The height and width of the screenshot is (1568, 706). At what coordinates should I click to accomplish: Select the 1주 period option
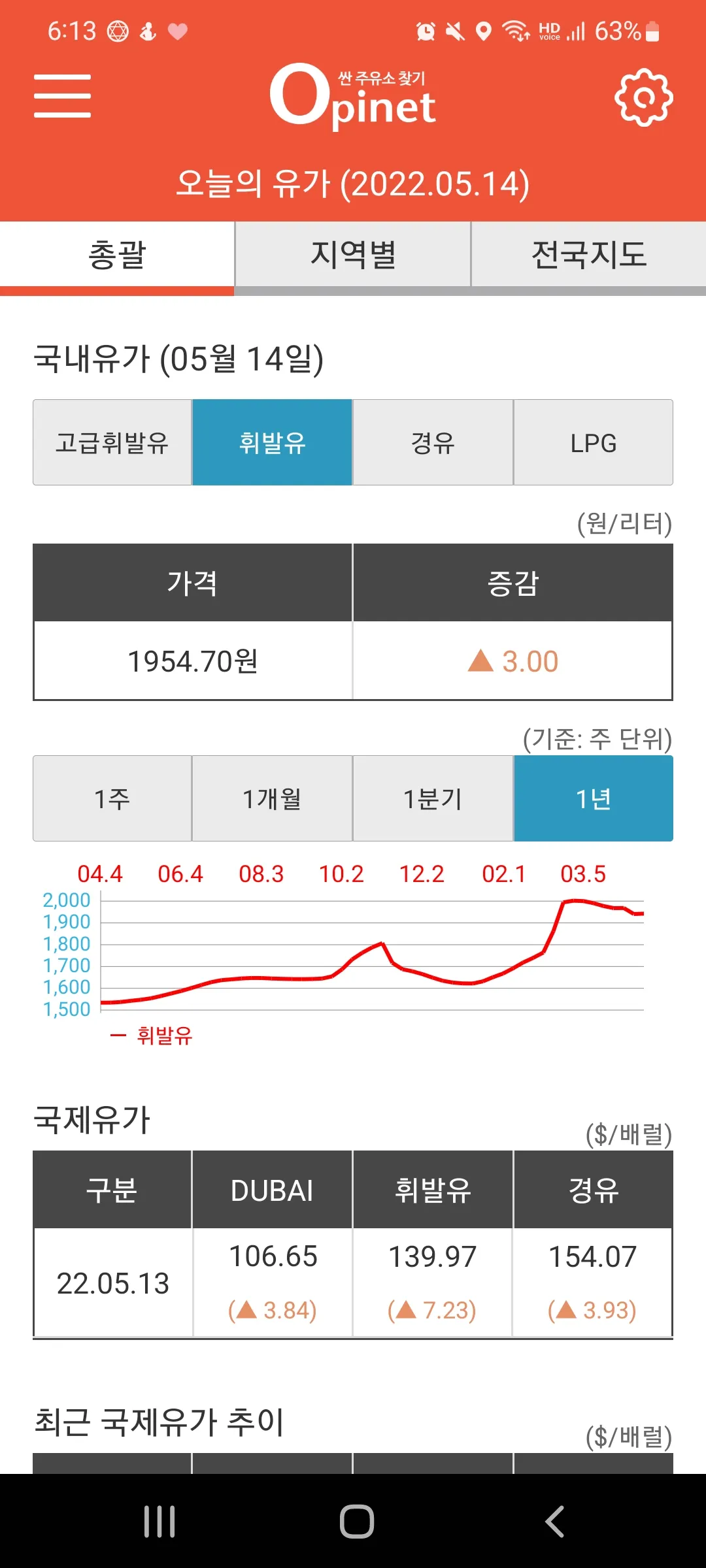click(x=111, y=798)
